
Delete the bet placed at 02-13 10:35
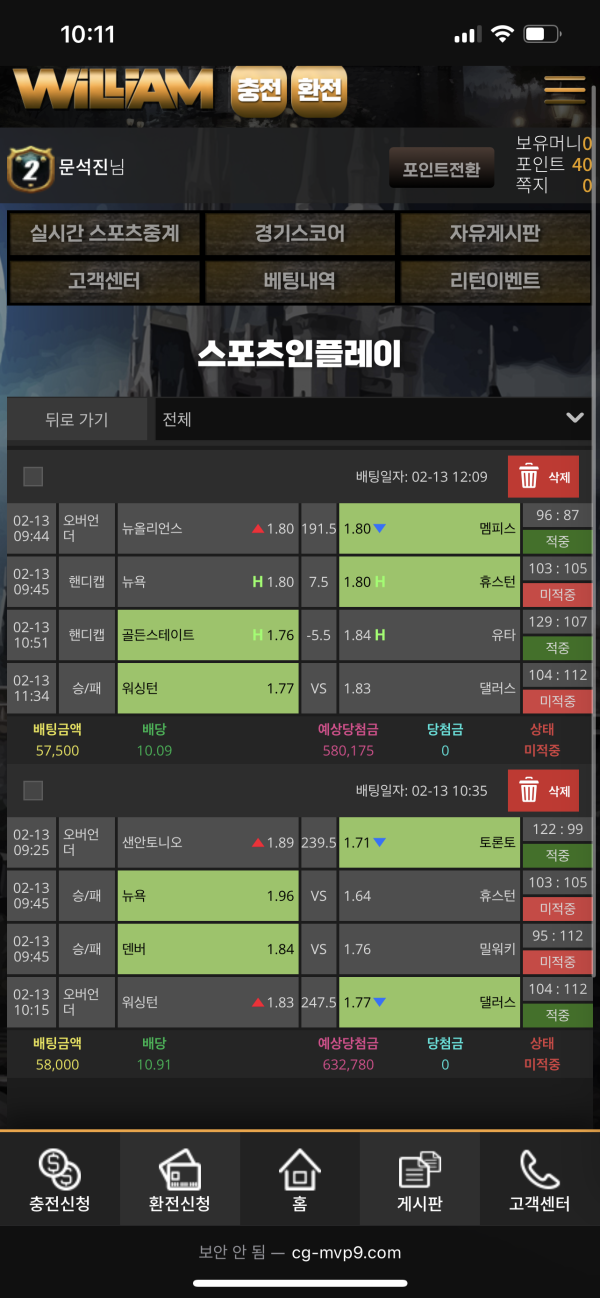pyautogui.click(x=543, y=791)
